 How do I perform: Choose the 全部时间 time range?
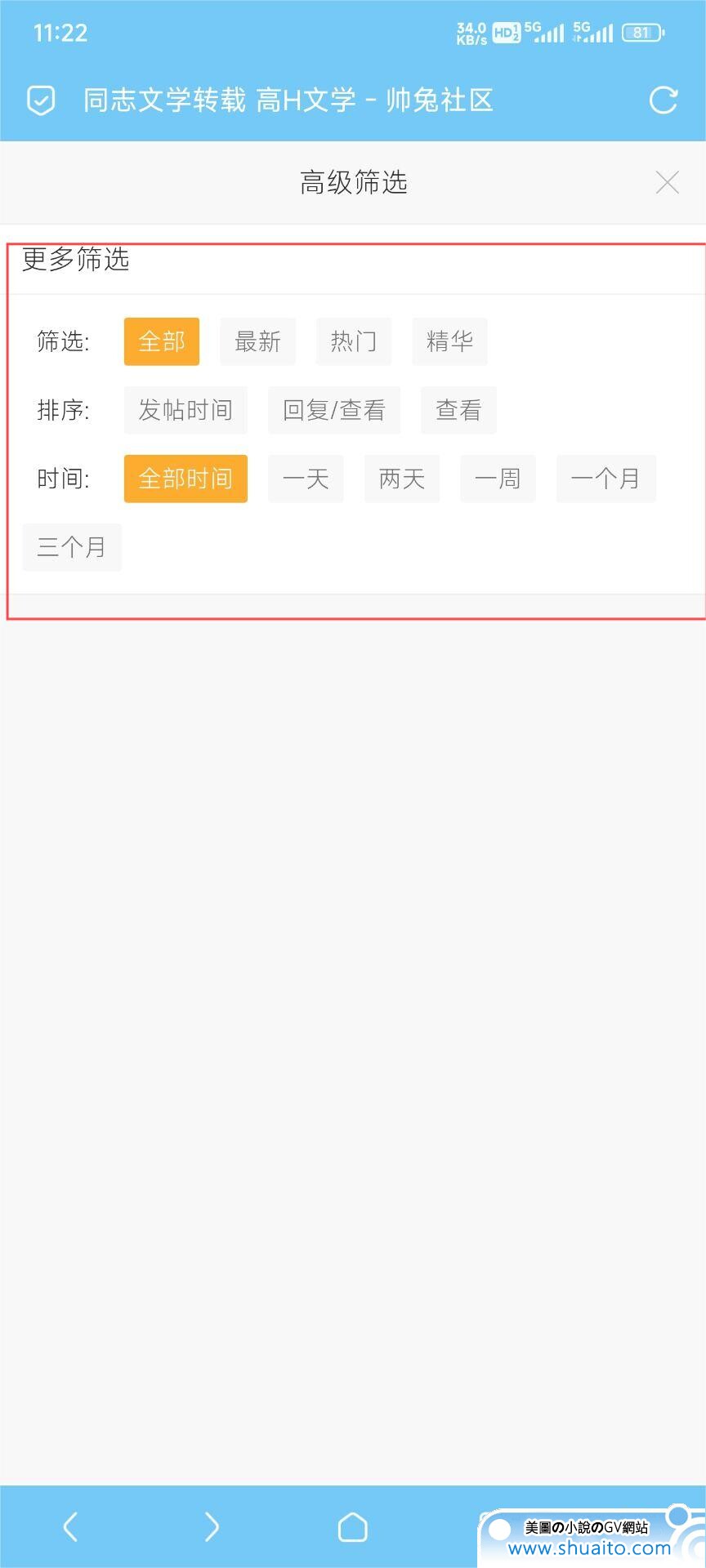point(185,479)
